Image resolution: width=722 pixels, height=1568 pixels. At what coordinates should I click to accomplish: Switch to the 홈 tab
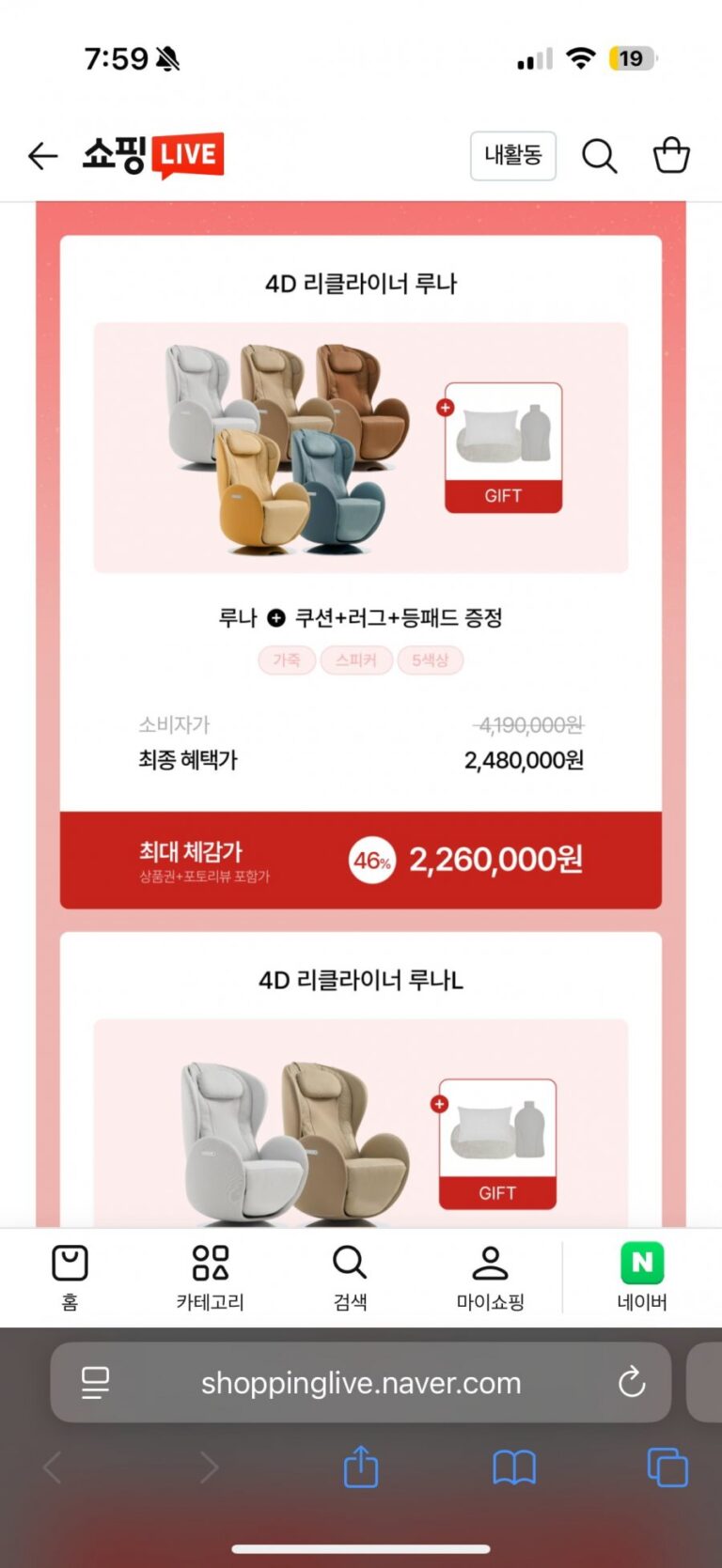70,1276
